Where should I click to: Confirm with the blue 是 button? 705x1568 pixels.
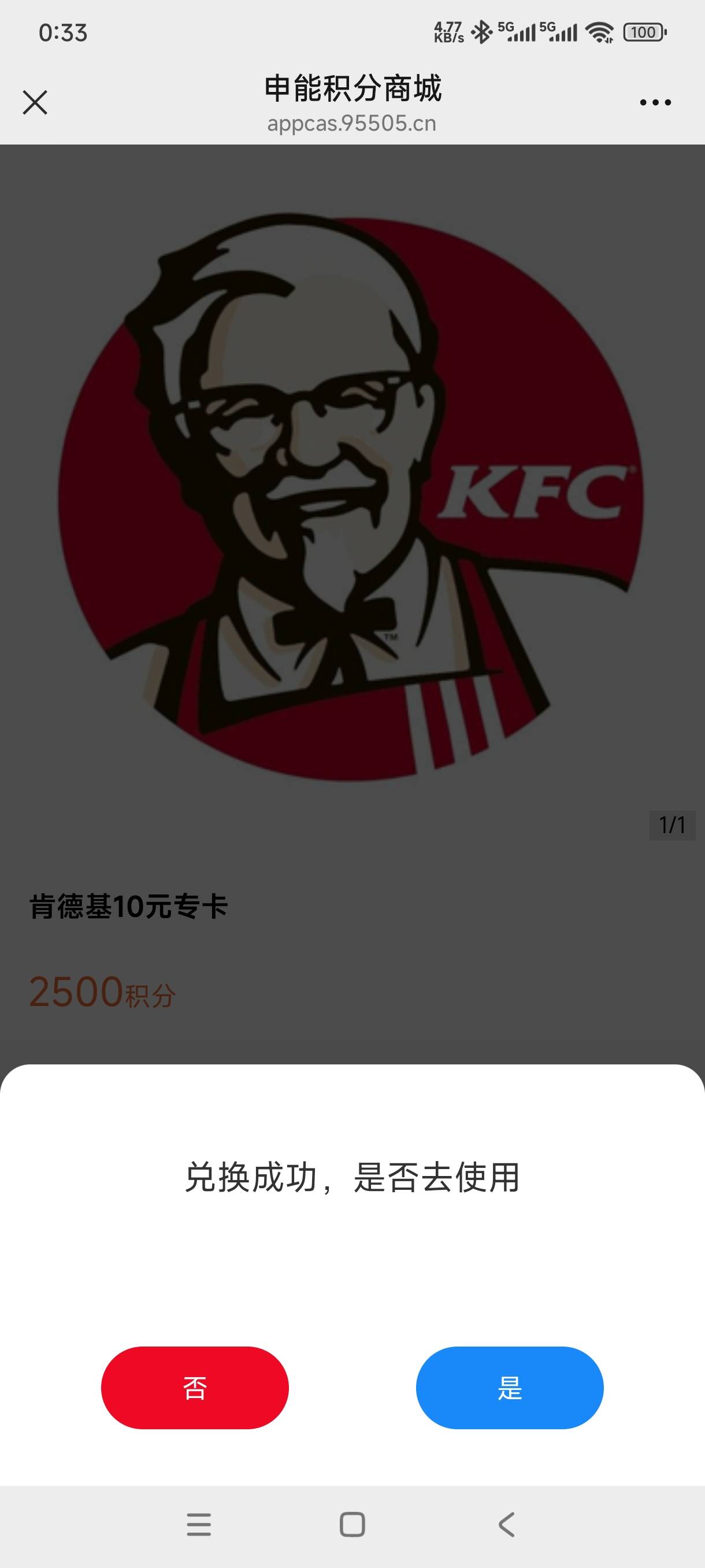[510, 1387]
